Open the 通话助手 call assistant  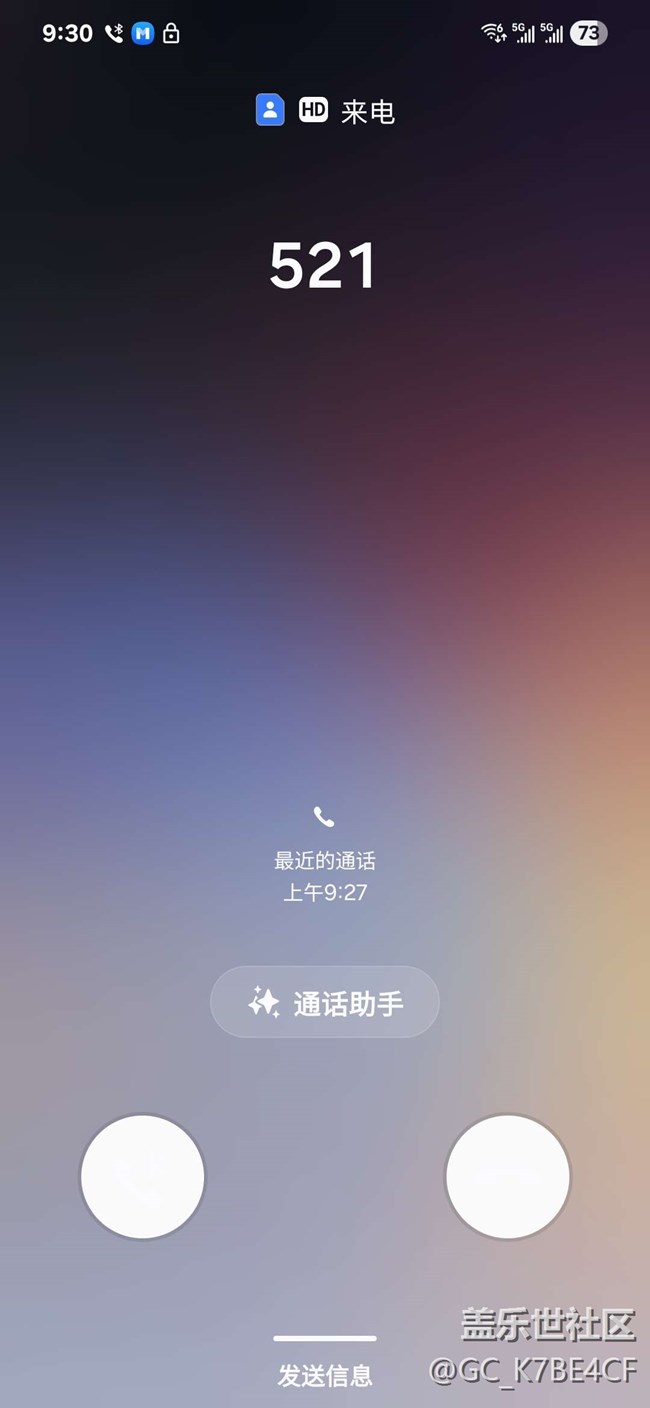coord(325,1002)
